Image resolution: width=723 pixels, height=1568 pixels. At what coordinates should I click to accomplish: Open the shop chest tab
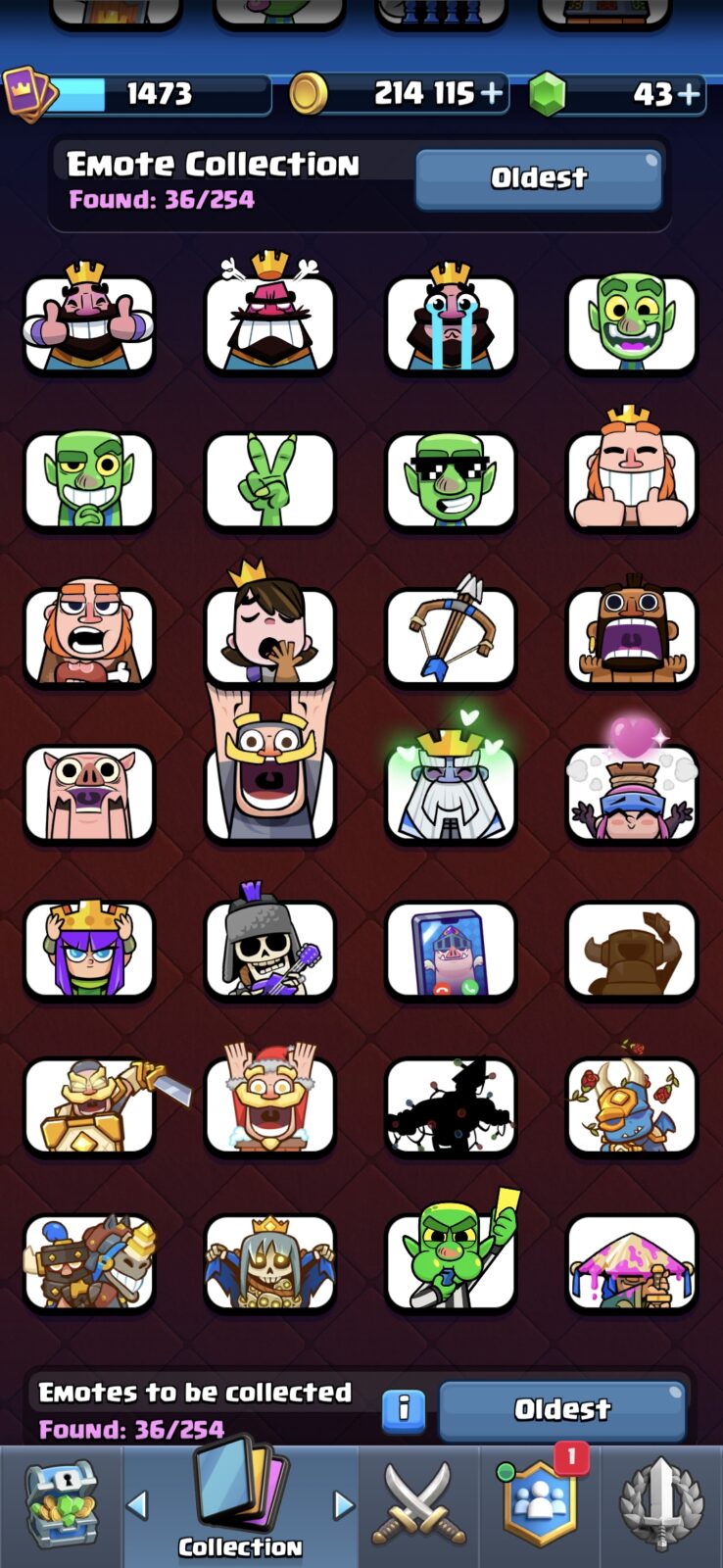pos(62,1506)
